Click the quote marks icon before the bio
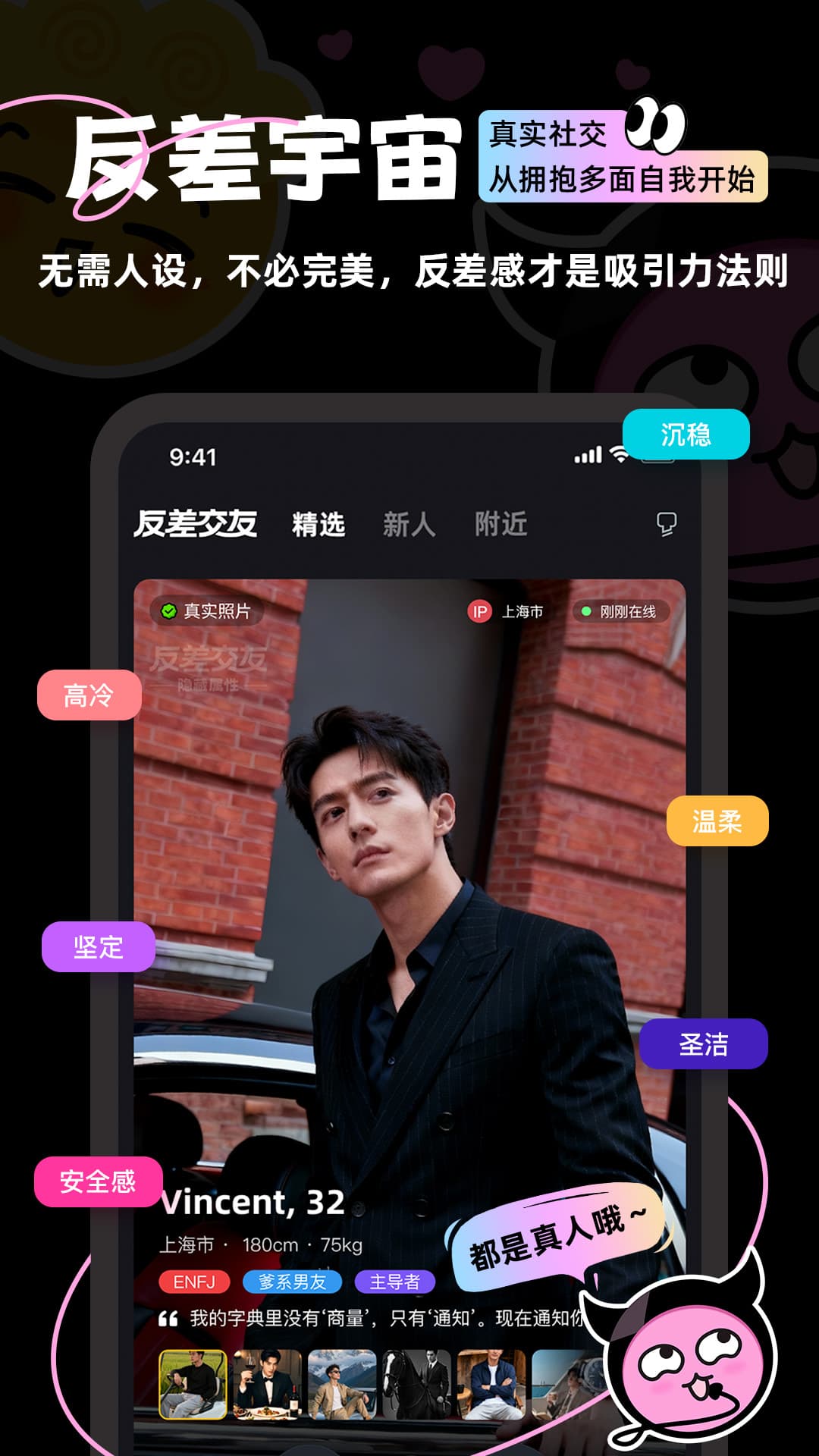 [169, 1318]
